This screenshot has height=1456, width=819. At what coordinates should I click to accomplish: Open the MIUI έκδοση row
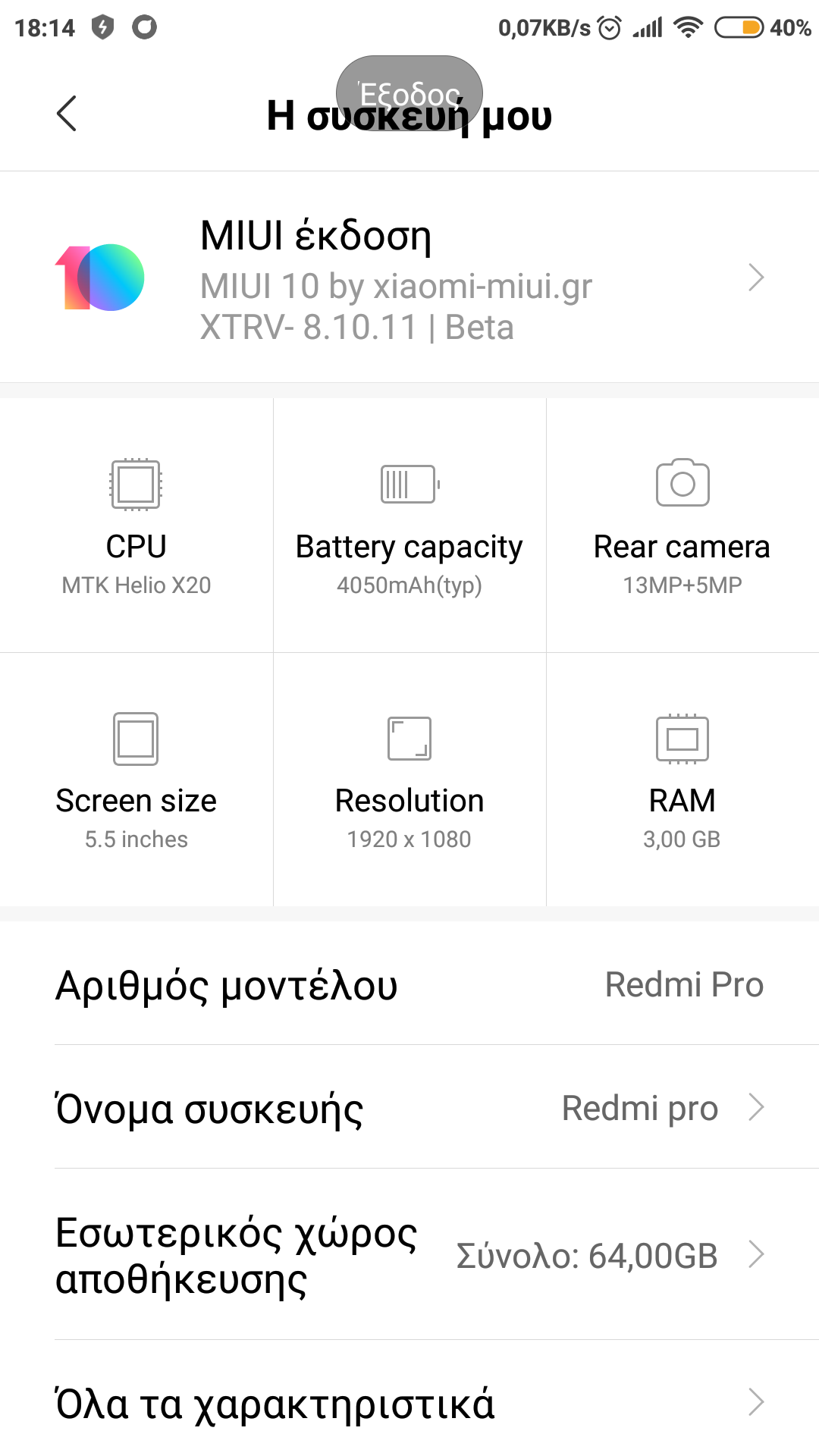[409, 278]
